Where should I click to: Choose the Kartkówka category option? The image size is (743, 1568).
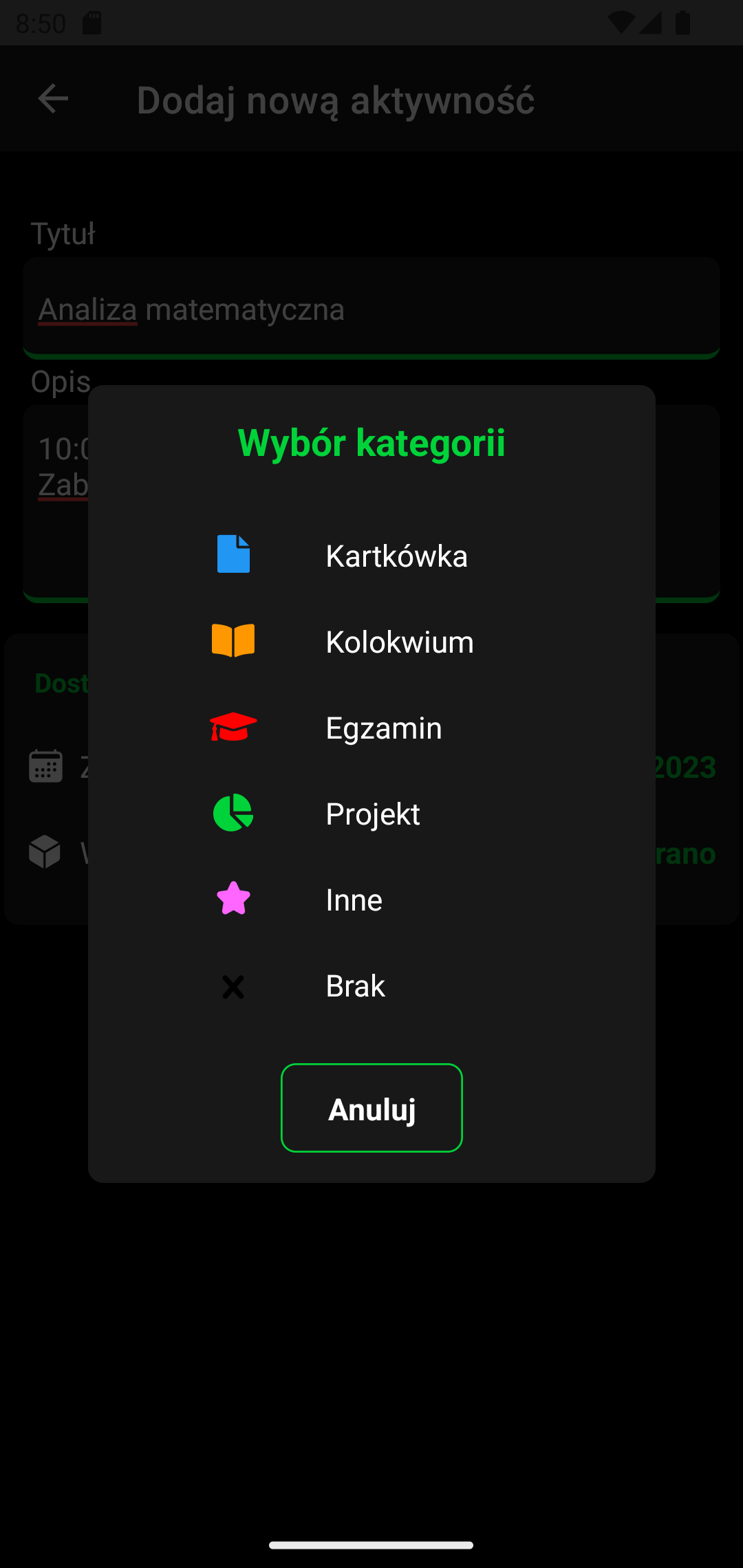(x=396, y=554)
